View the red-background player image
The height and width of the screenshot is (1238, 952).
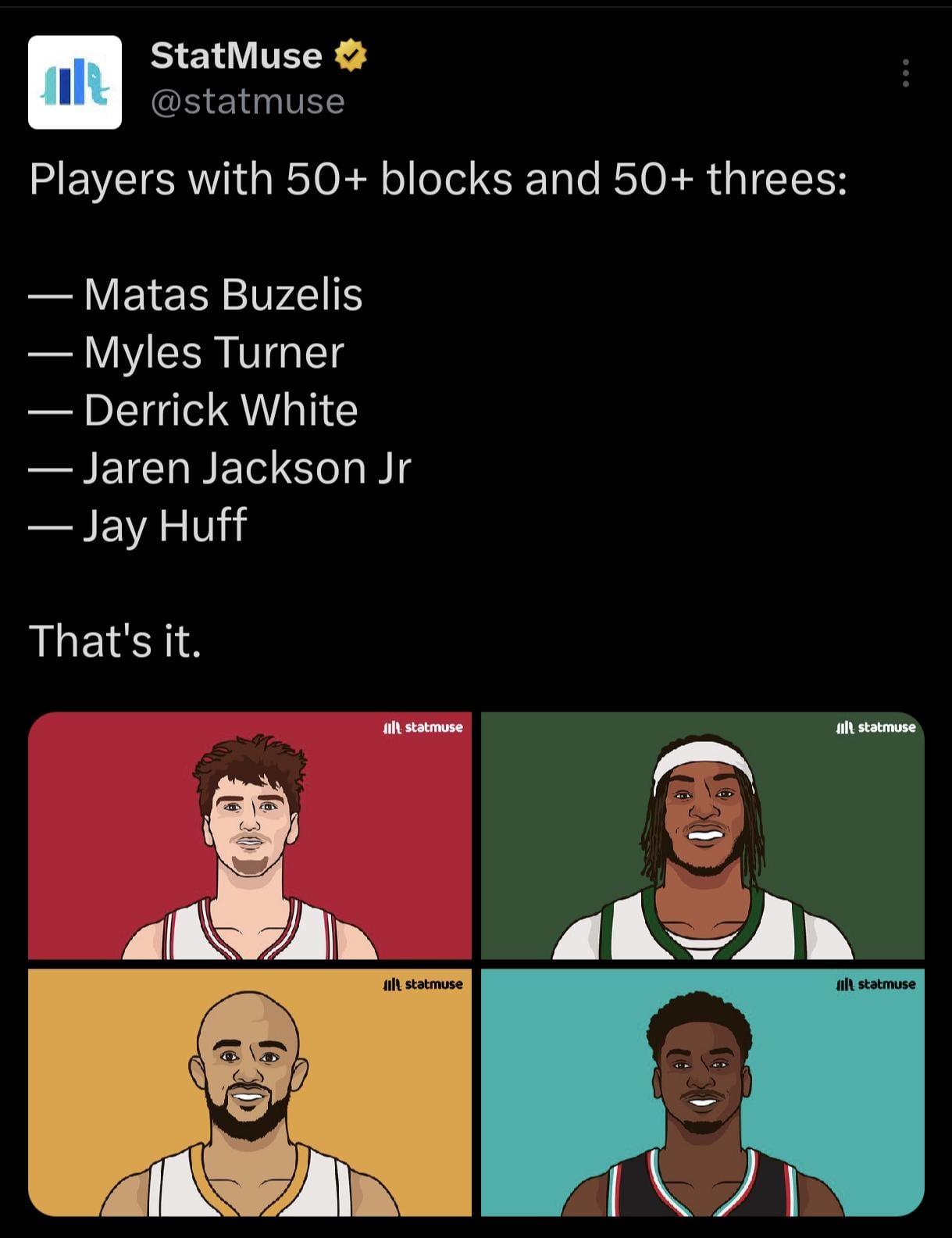[250, 835]
